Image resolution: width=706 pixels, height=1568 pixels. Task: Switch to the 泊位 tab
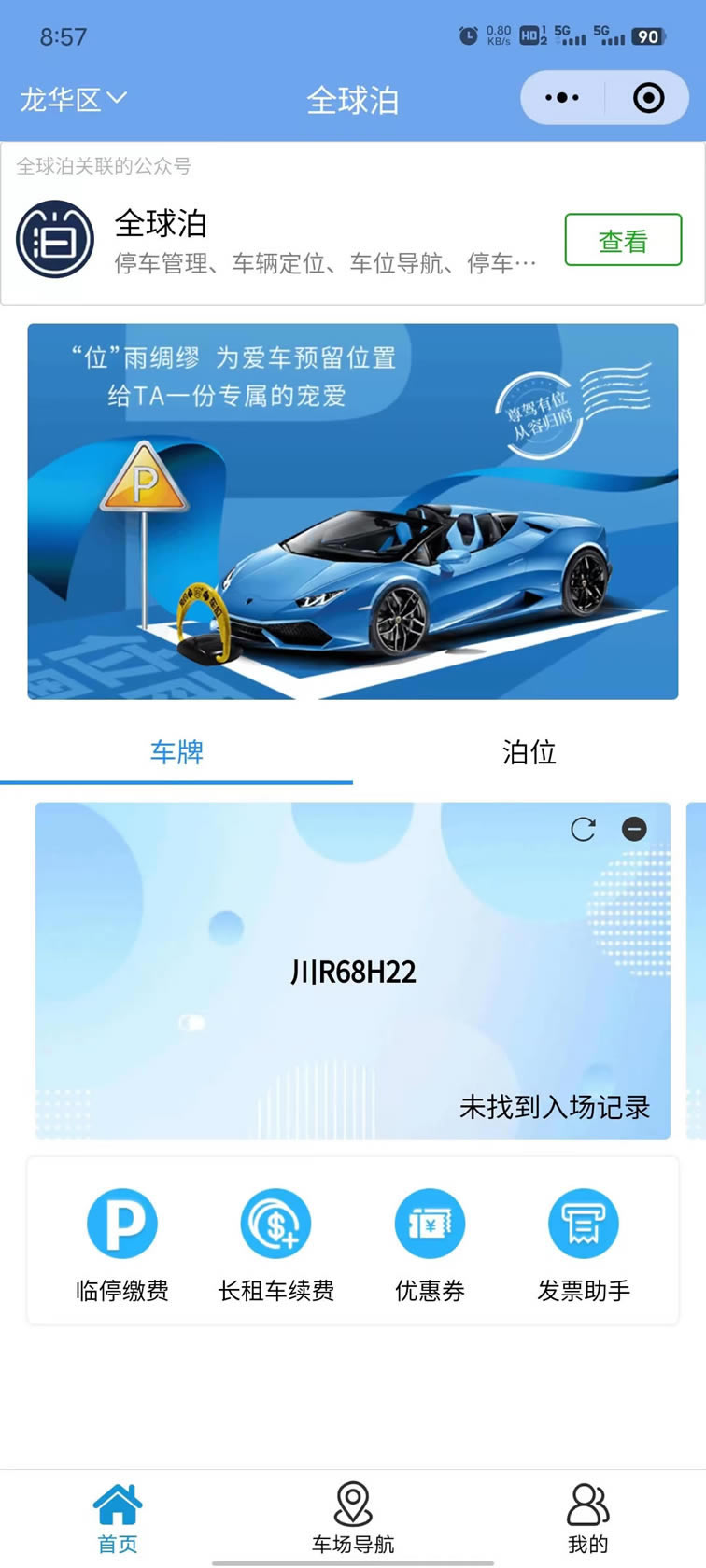(529, 752)
